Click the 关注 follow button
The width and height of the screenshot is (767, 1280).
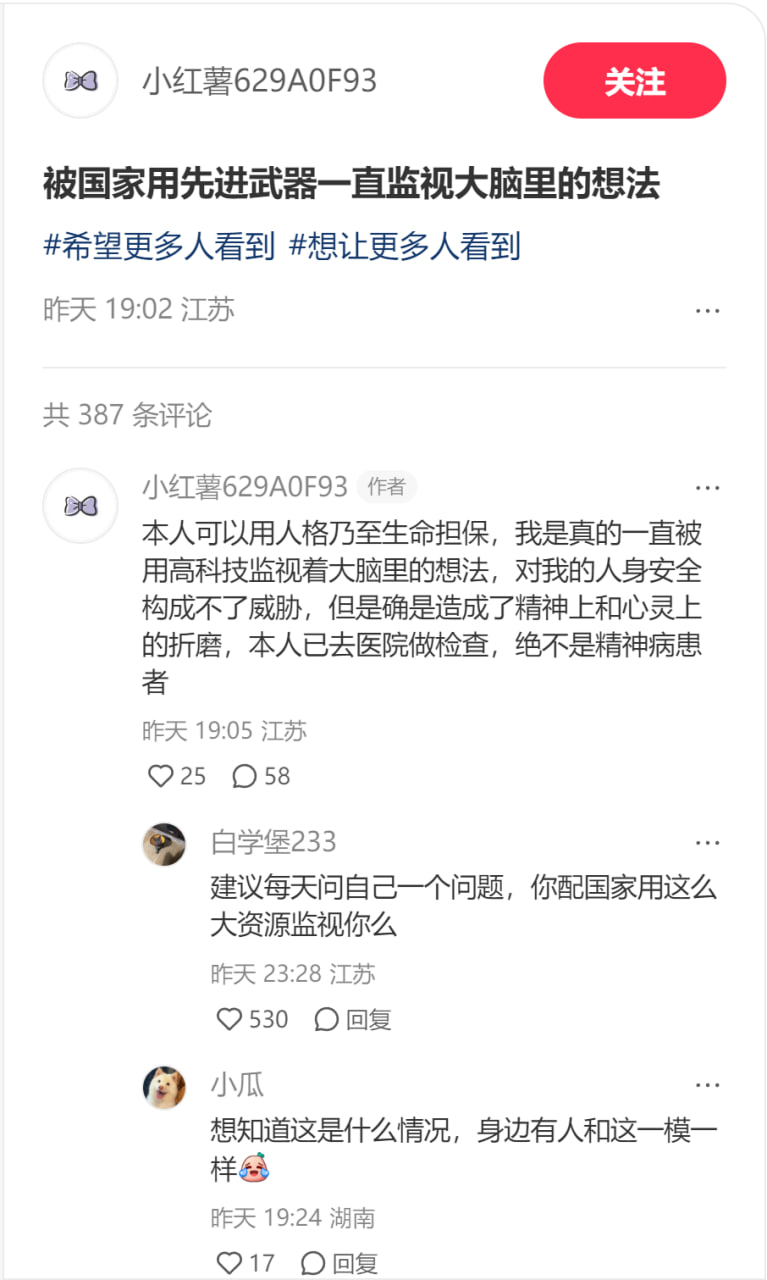pyautogui.click(x=634, y=81)
